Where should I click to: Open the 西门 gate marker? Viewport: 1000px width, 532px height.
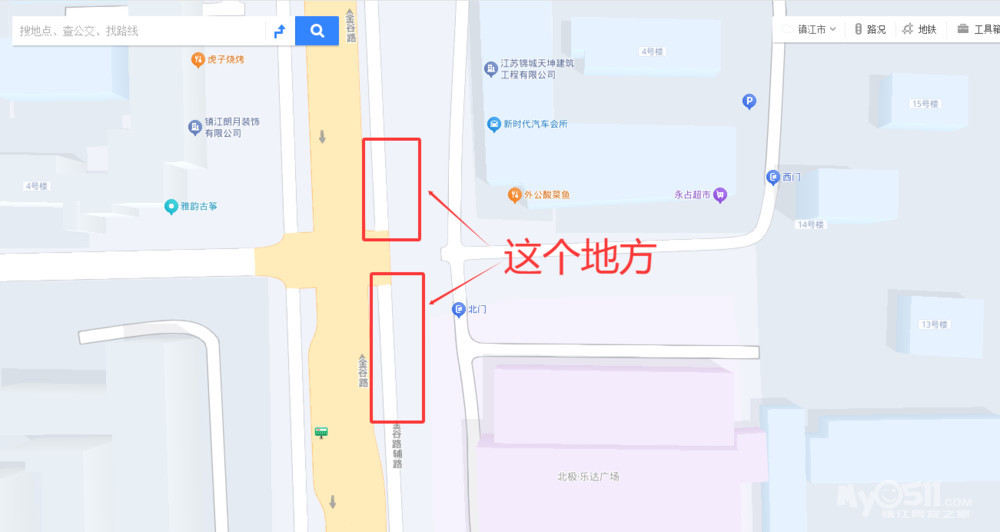[x=773, y=177]
